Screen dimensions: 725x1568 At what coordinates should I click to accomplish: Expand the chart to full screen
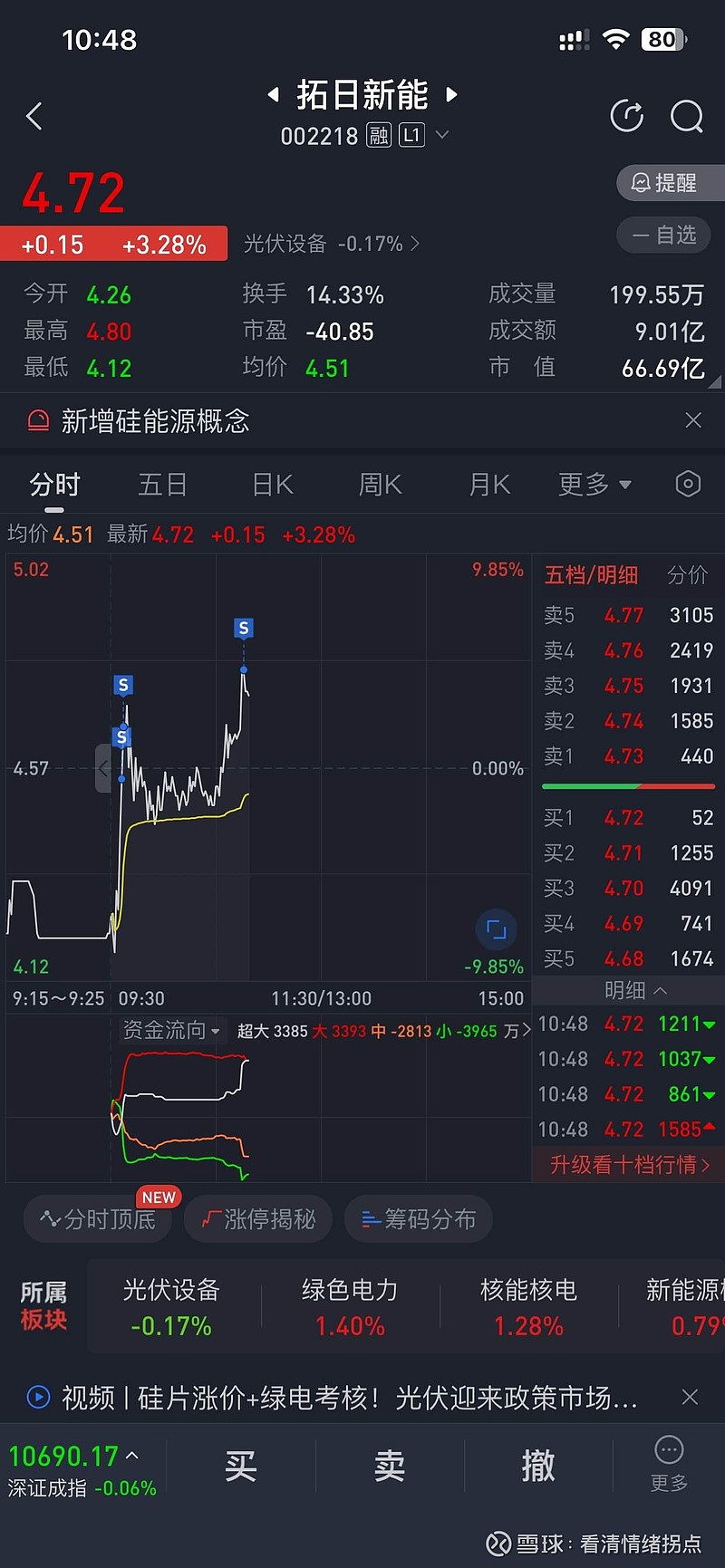click(x=496, y=928)
